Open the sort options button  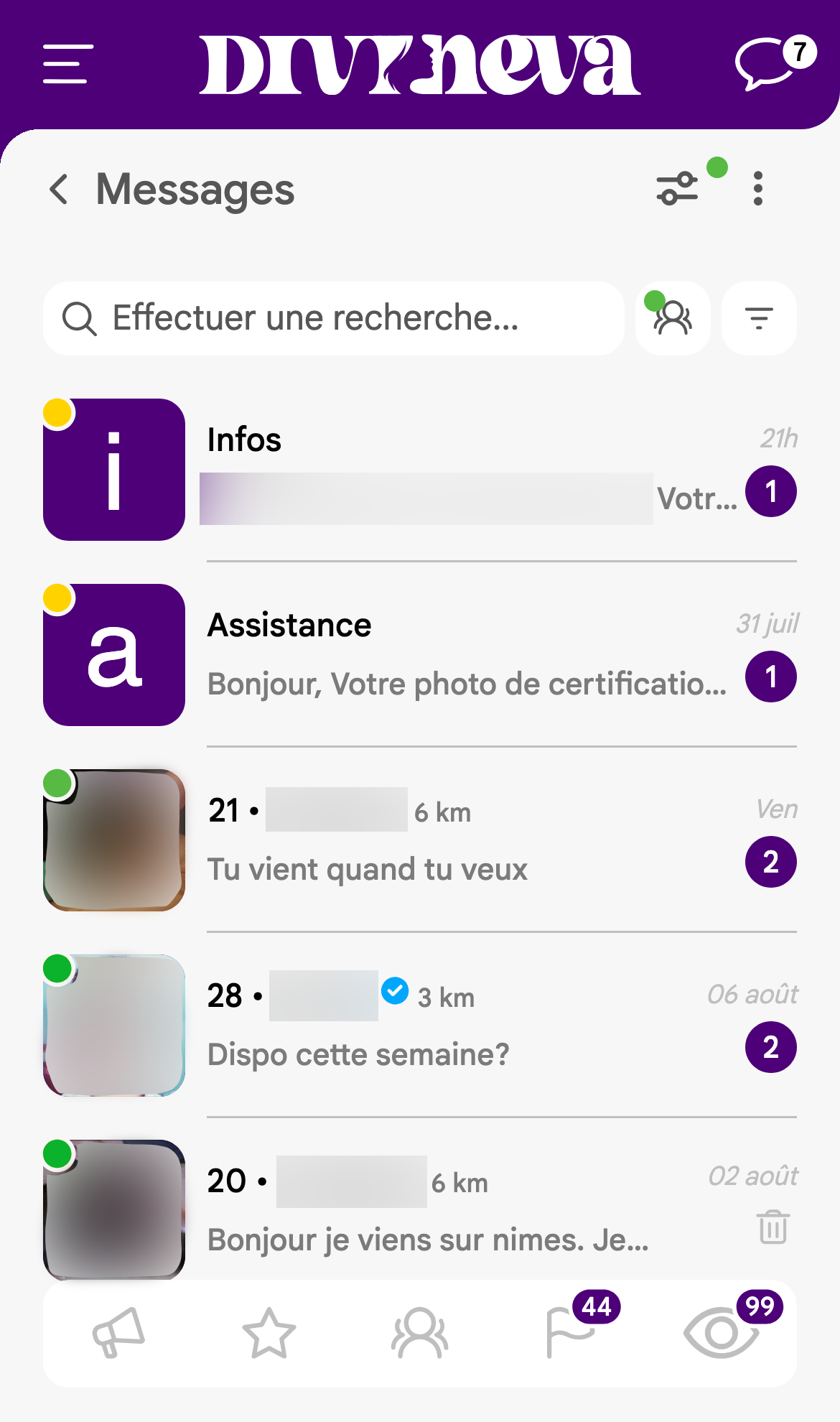point(759,318)
